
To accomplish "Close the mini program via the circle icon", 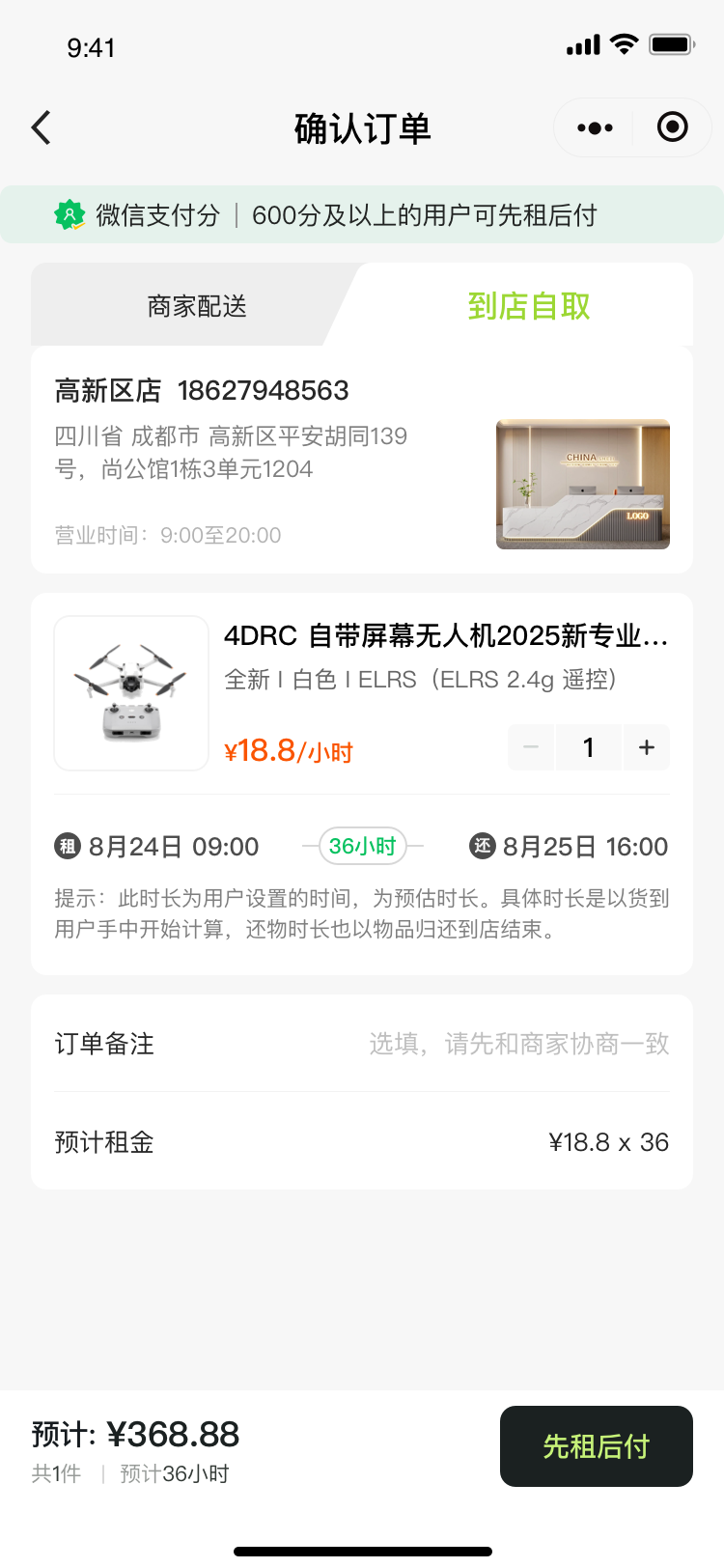I will (672, 126).
